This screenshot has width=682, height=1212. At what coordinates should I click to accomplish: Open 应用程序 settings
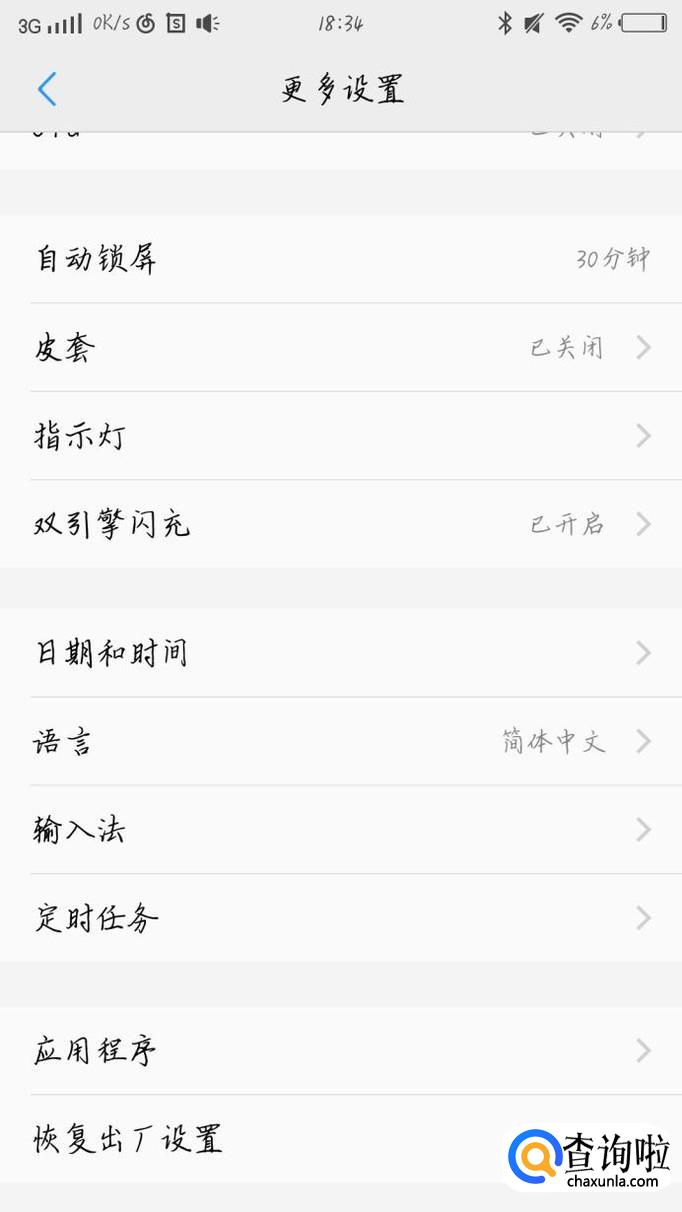[x=340, y=1051]
